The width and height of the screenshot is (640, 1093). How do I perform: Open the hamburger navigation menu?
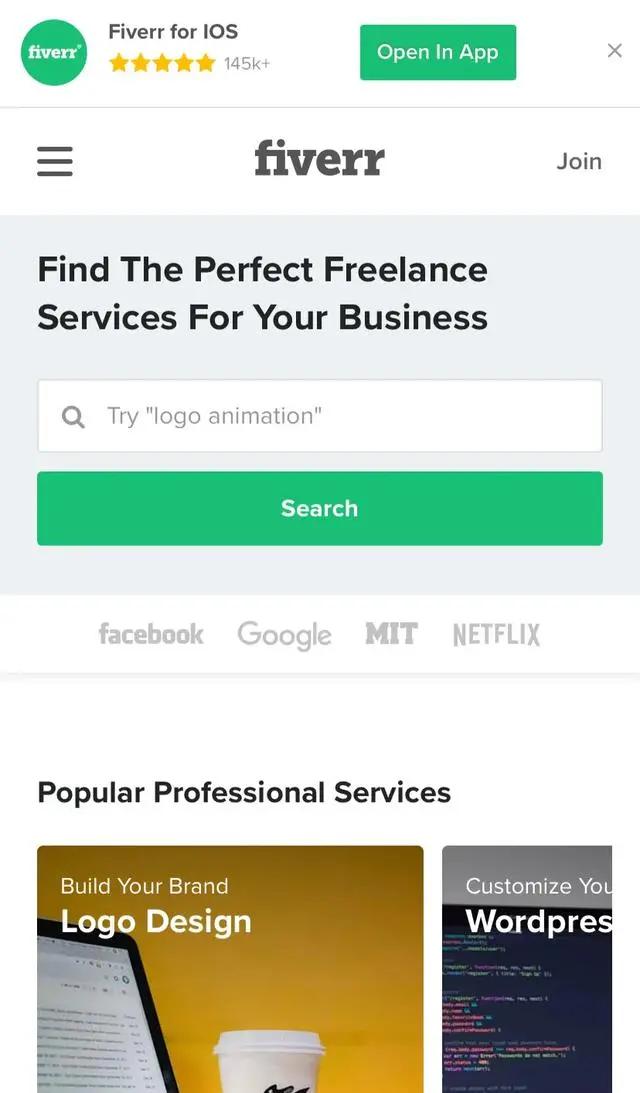click(55, 161)
